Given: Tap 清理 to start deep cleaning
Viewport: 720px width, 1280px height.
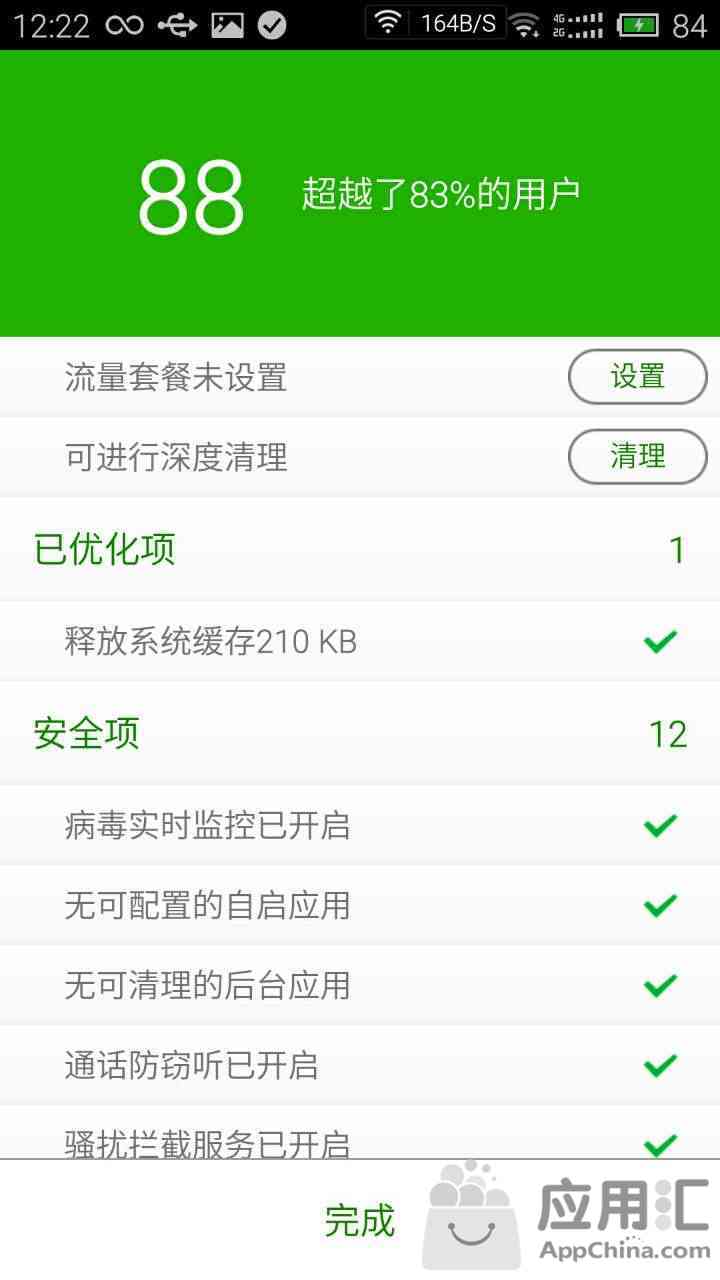Looking at the screenshot, I should 637,457.
